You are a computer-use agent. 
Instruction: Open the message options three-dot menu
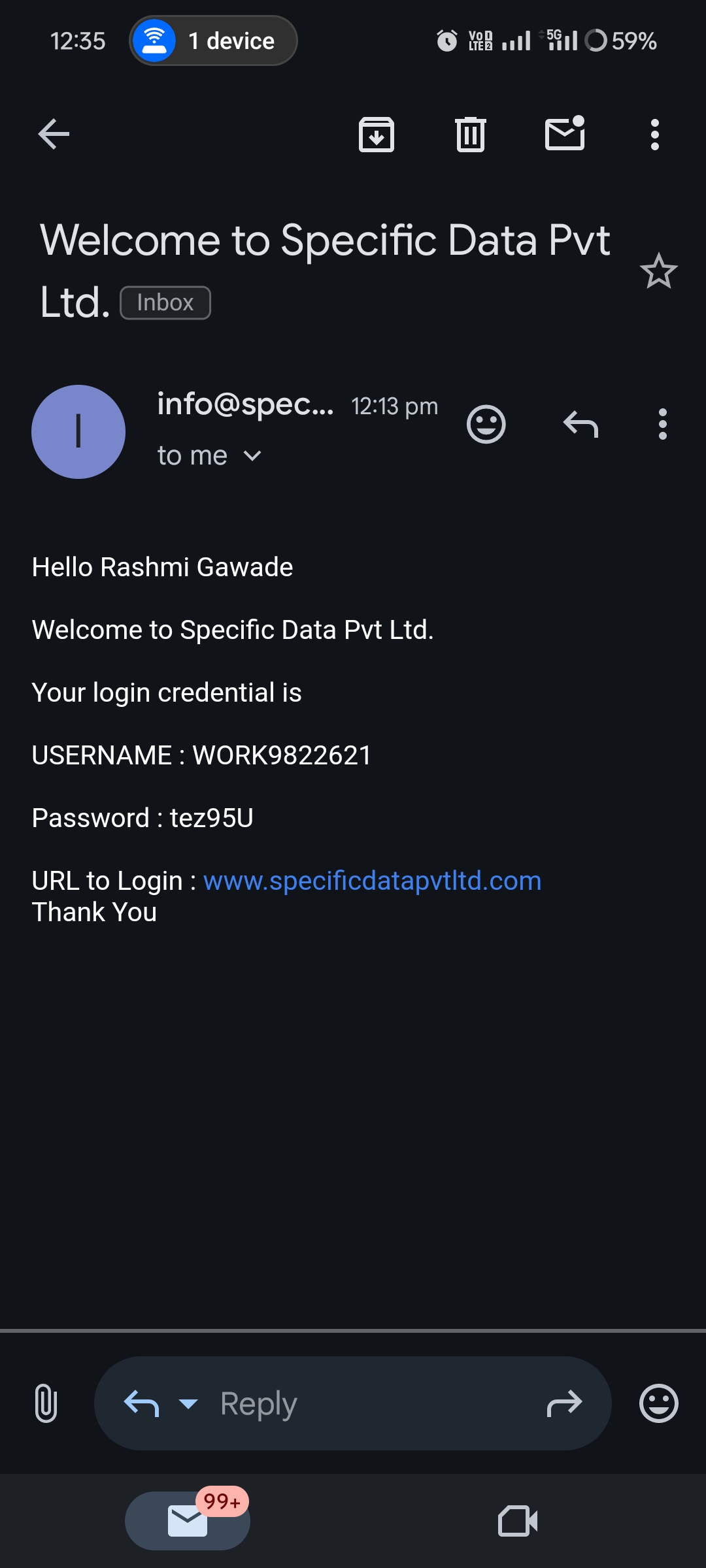tap(662, 425)
